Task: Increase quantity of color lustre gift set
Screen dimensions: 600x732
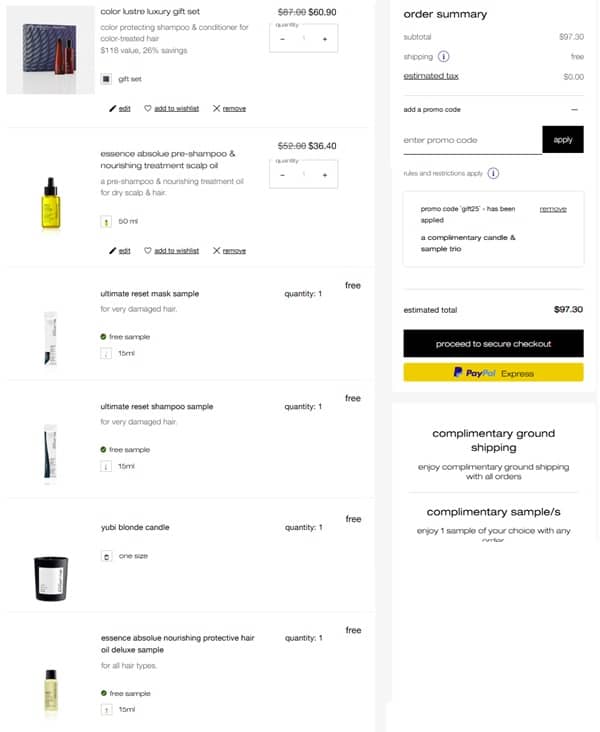Action: click(x=325, y=39)
